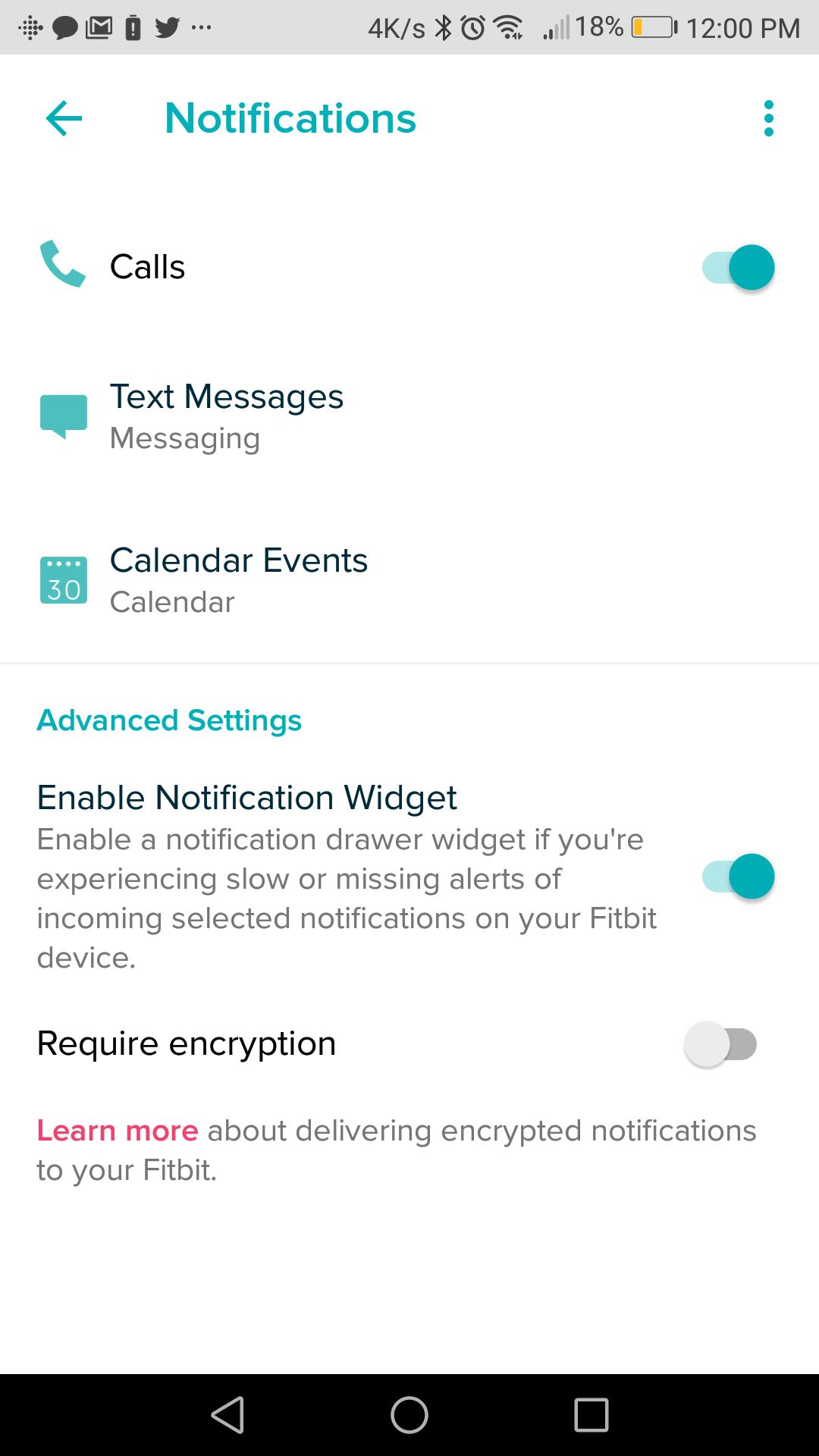819x1456 pixels.
Task: Enable Require encryption
Action: pos(720,1044)
